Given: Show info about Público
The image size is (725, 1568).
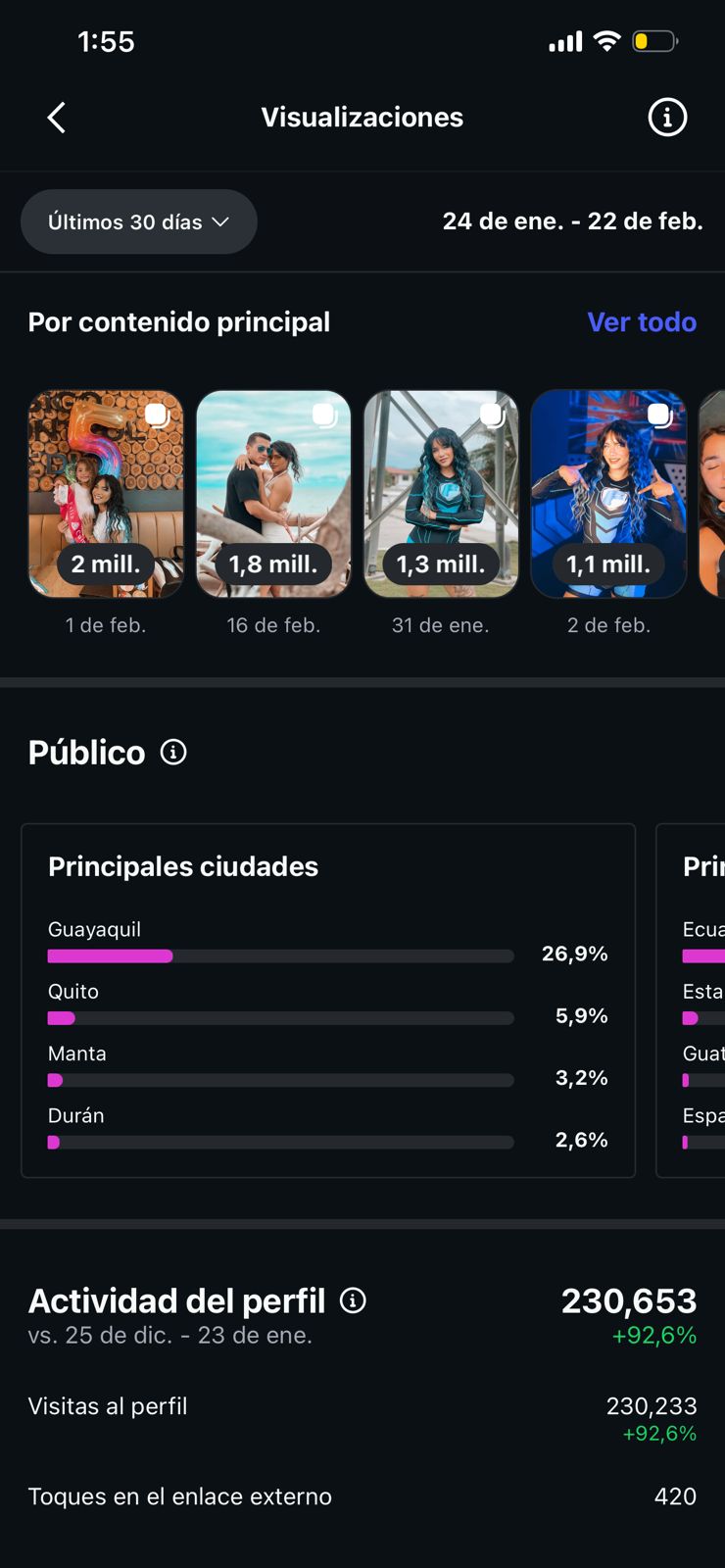Looking at the screenshot, I should coord(173,753).
